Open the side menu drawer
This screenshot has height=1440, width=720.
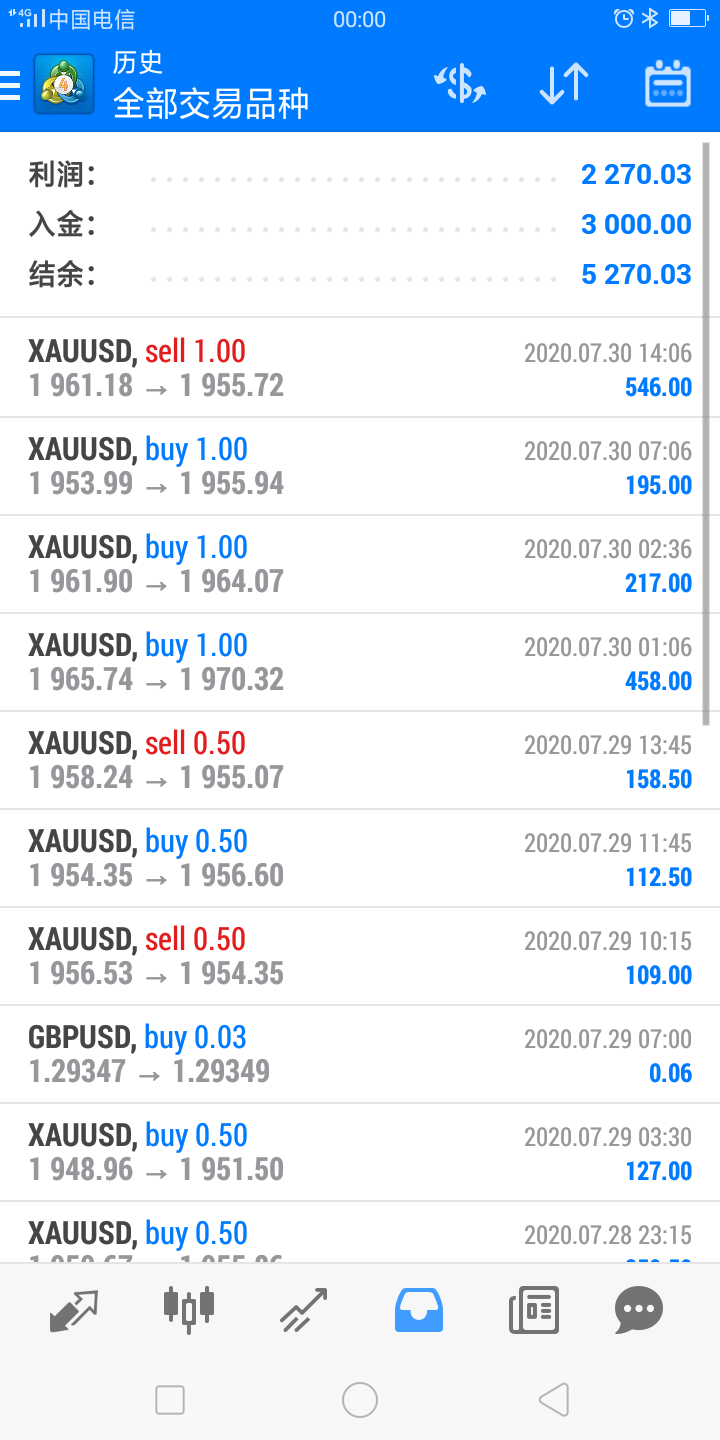pyautogui.click(x=10, y=86)
